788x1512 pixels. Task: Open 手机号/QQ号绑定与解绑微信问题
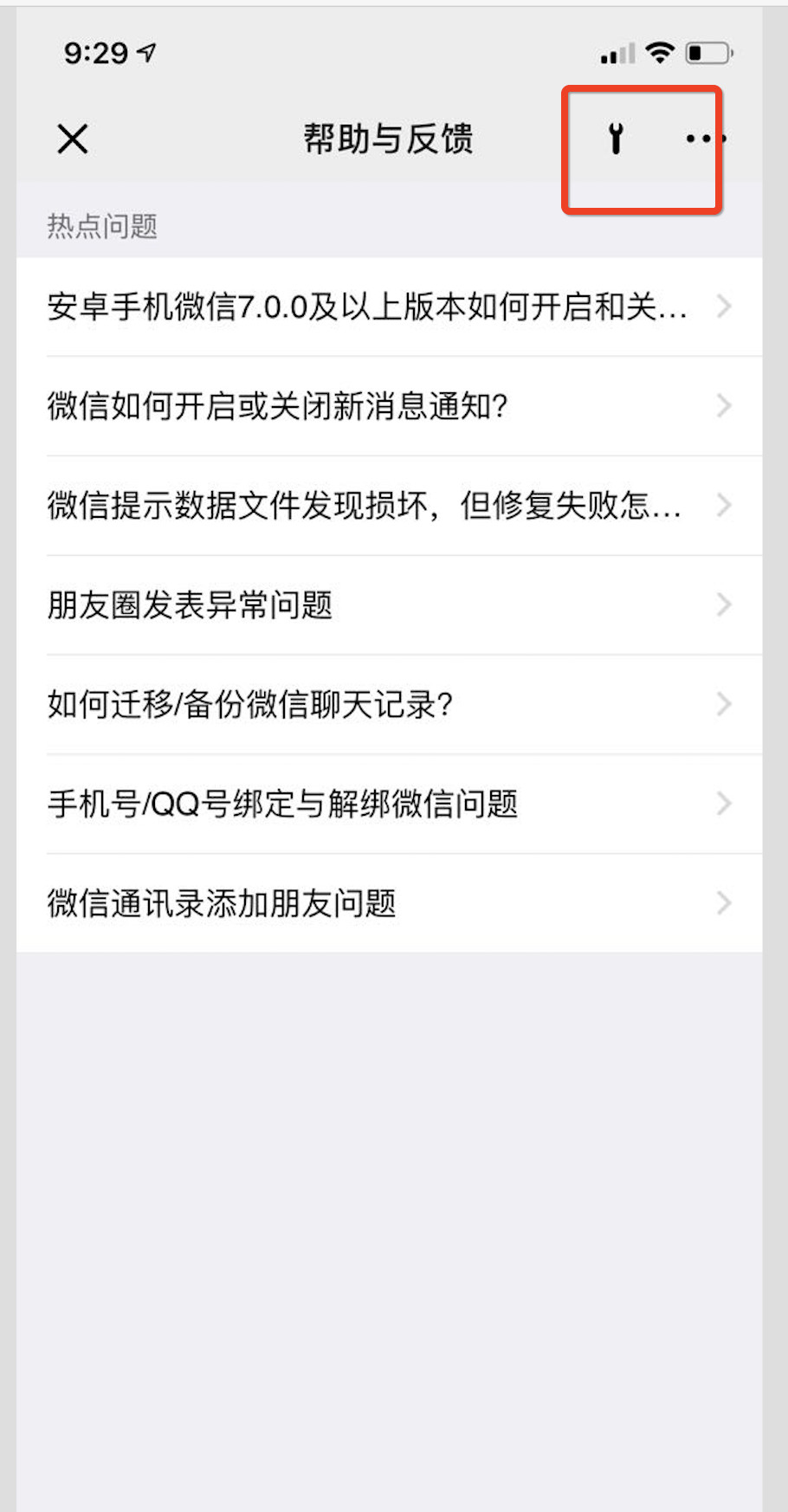click(x=389, y=804)
